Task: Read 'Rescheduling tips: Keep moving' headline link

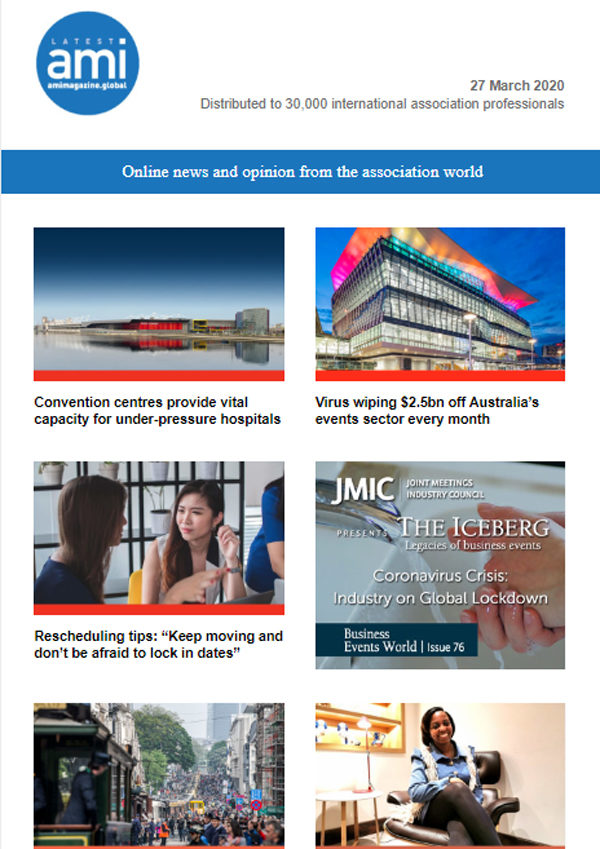Action: click(x=158, y=644)
